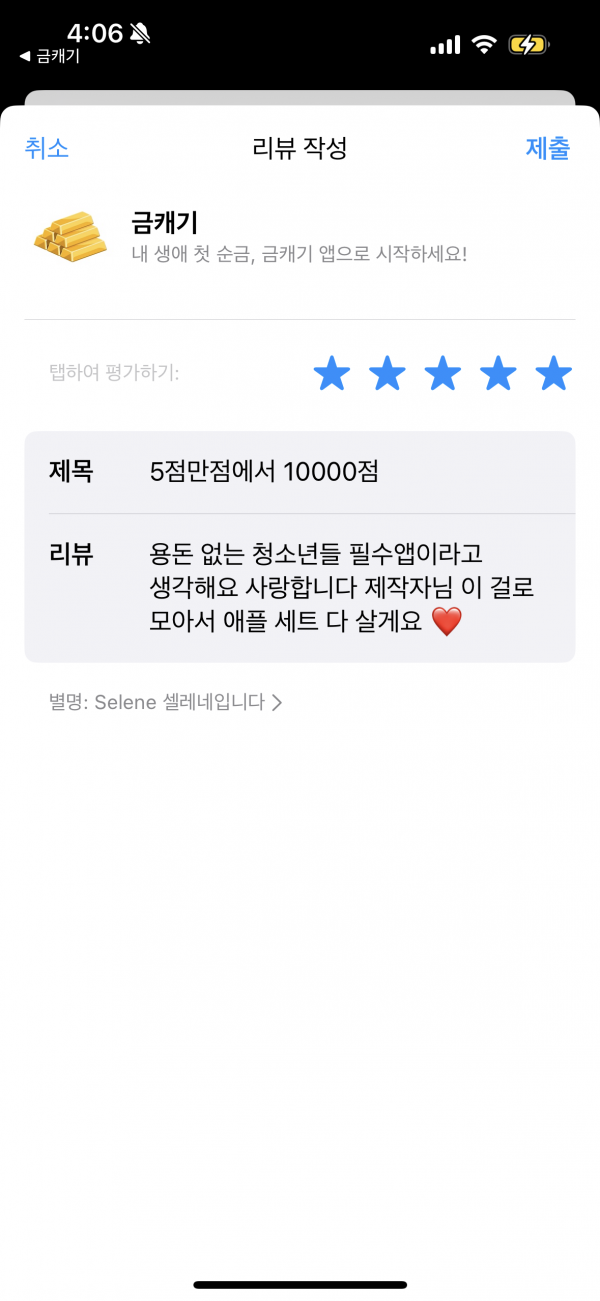Image resolution: width=600 pixels, height=1301 pixels.
Task: Return to 금캐기 app via status bar back
Action: 49,57
